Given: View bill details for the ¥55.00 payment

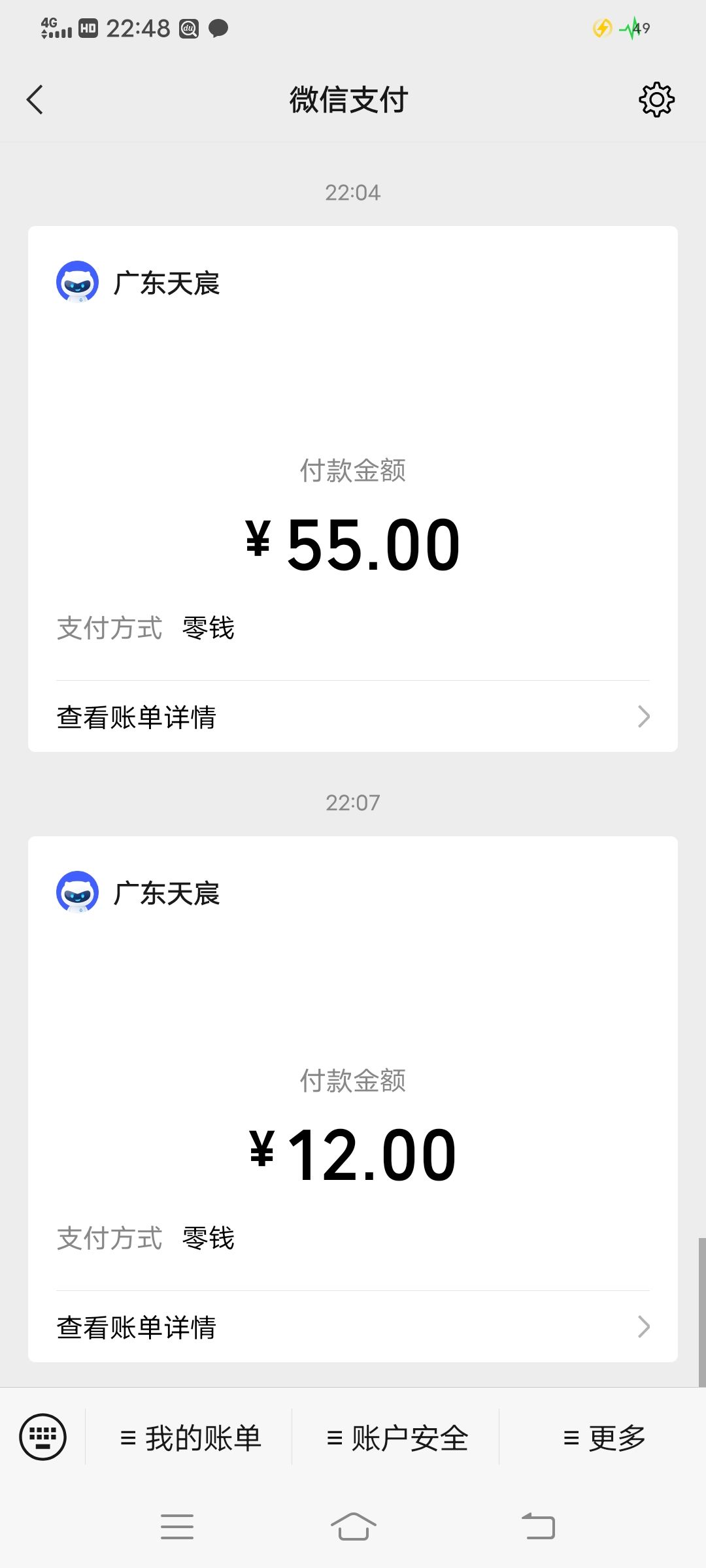Looking at the screenshot, I should click(x=353, y=717).
